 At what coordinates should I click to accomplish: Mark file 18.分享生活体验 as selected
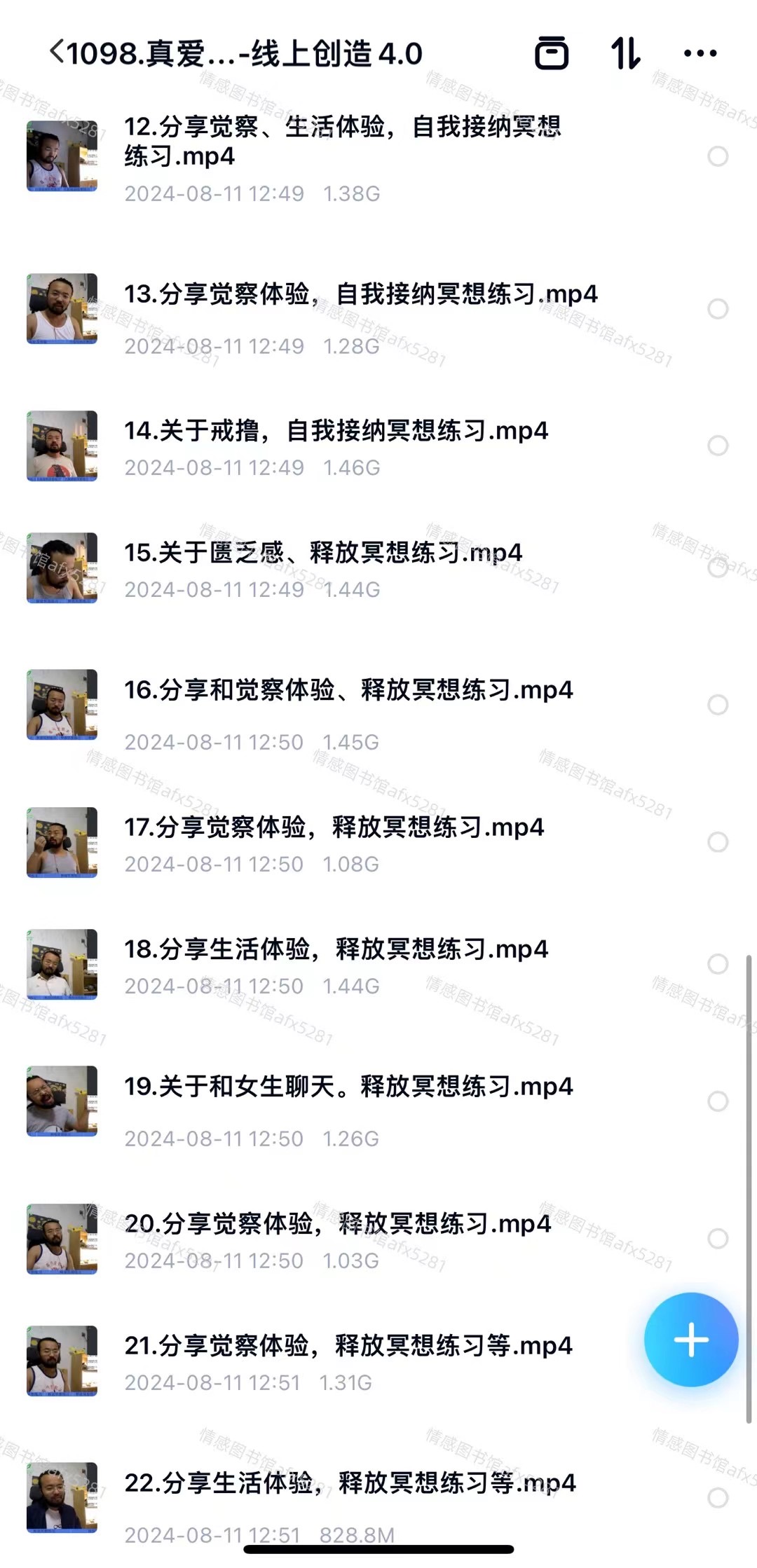tap(717, 964)
